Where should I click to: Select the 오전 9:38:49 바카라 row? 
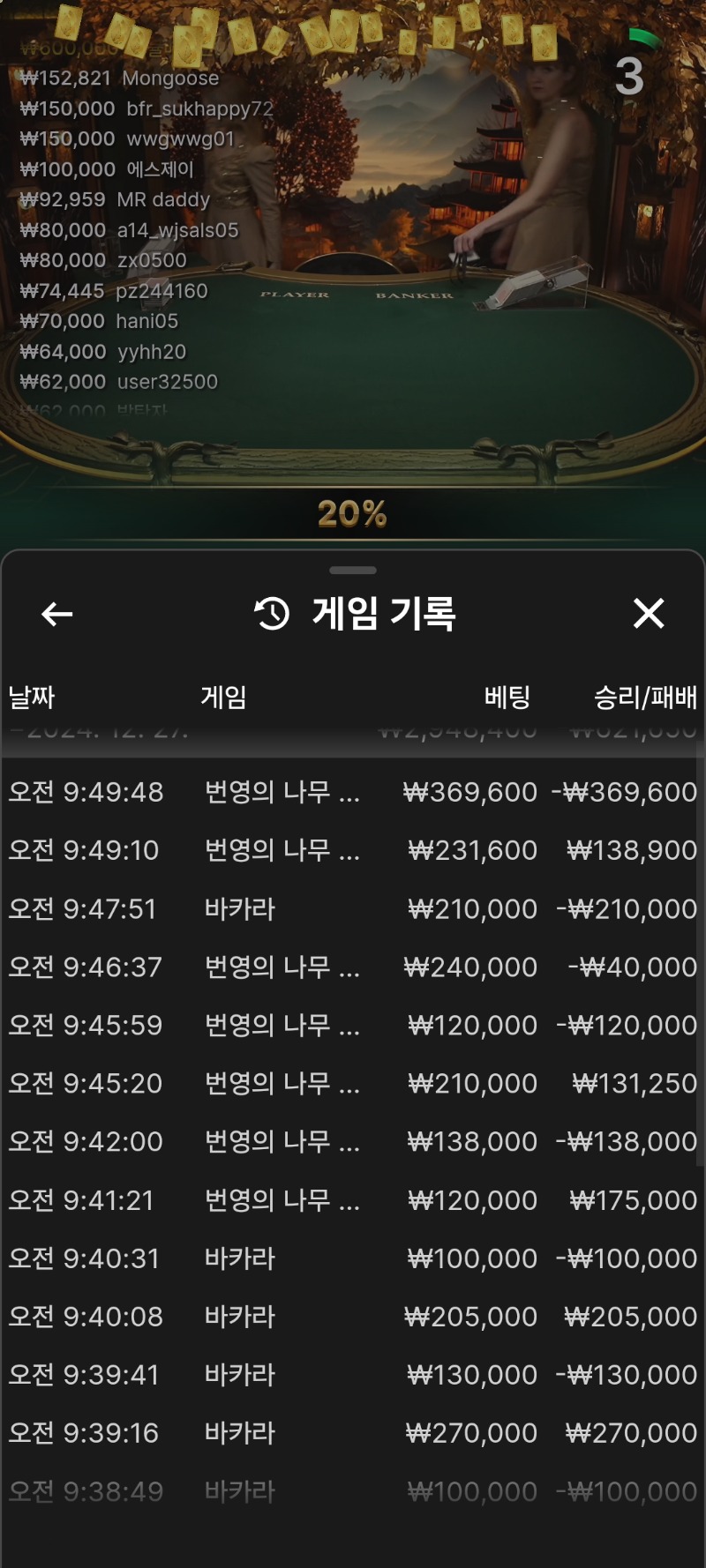pos(353,1491)
